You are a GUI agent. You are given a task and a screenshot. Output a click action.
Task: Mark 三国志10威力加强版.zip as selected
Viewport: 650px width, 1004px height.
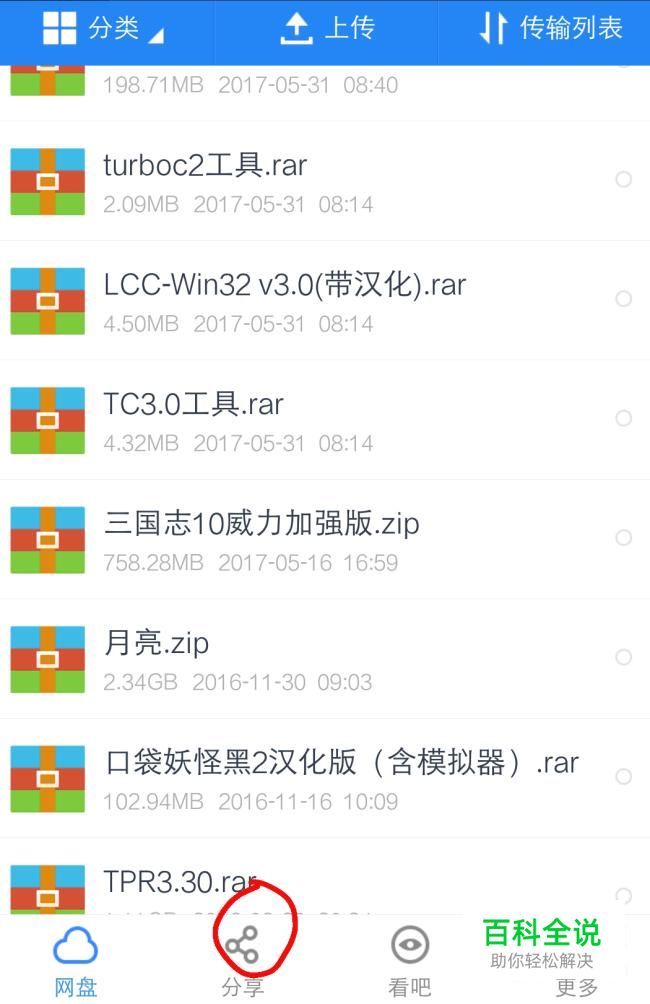point(623,538)
